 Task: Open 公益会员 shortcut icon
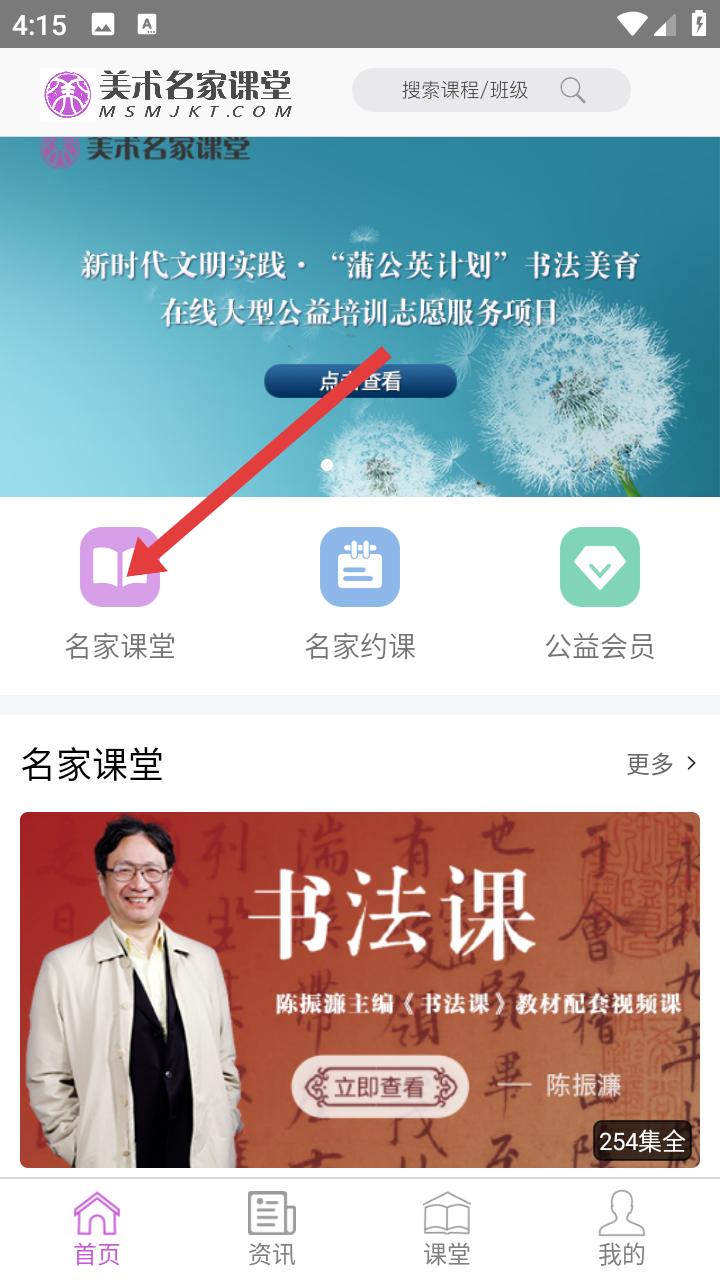click(x=600, y=567)
